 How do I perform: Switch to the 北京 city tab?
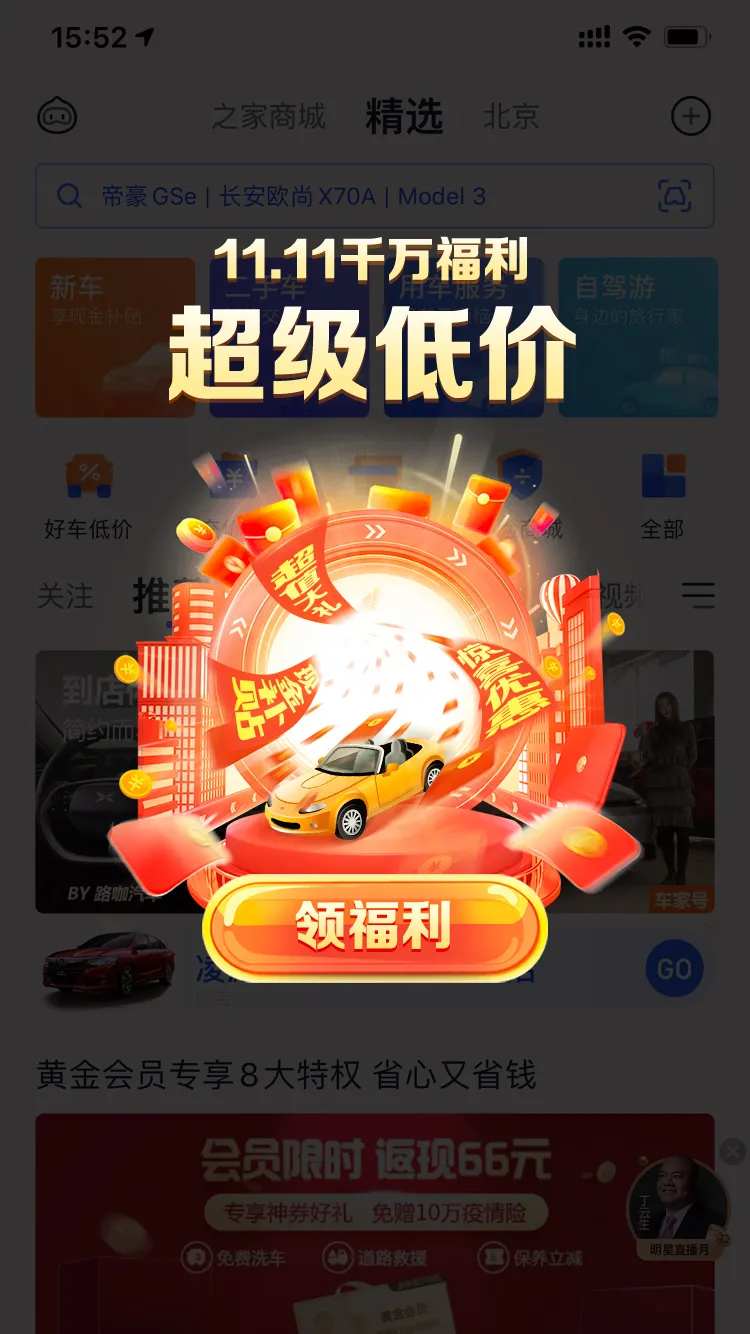[x=511, y=117]
